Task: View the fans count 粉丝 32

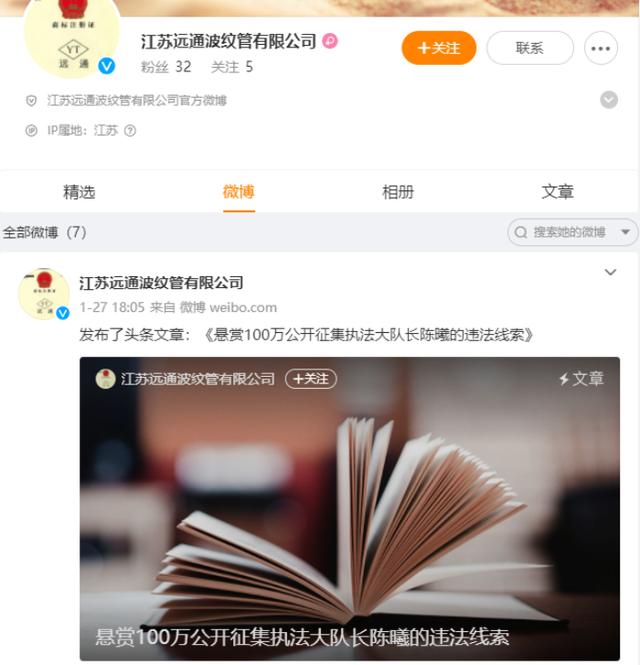Action: click(166, 67)
